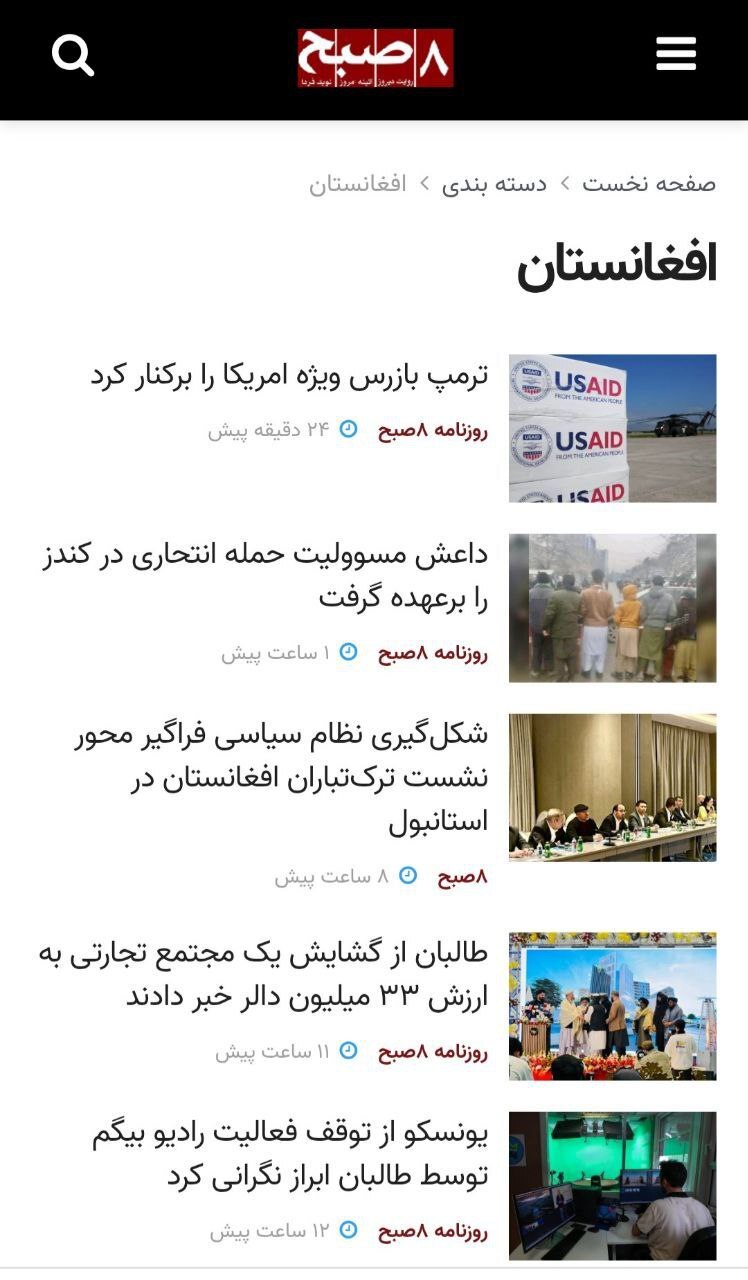748x1280 pixels.
Task: Tap the radio studio photo thumbnail
Action: pyautogui.click(x=612, y=1185)
